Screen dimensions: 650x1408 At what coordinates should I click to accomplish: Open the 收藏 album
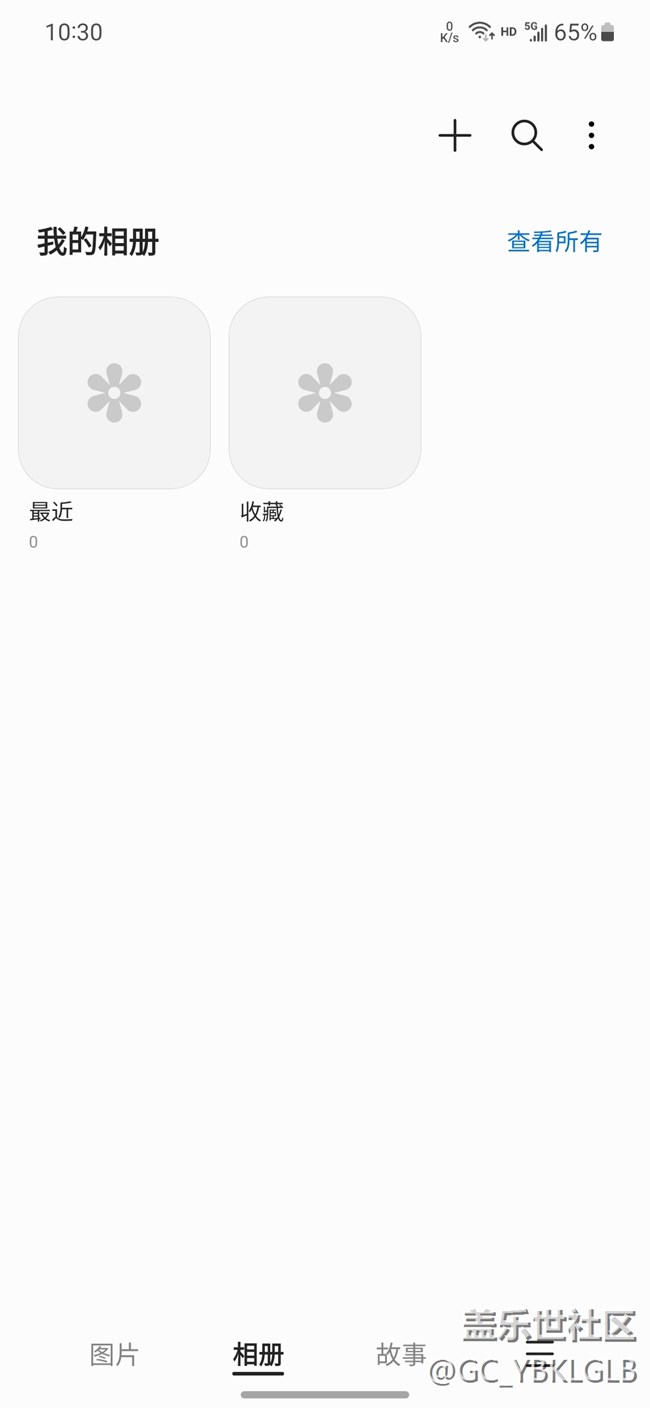[325, 392]
